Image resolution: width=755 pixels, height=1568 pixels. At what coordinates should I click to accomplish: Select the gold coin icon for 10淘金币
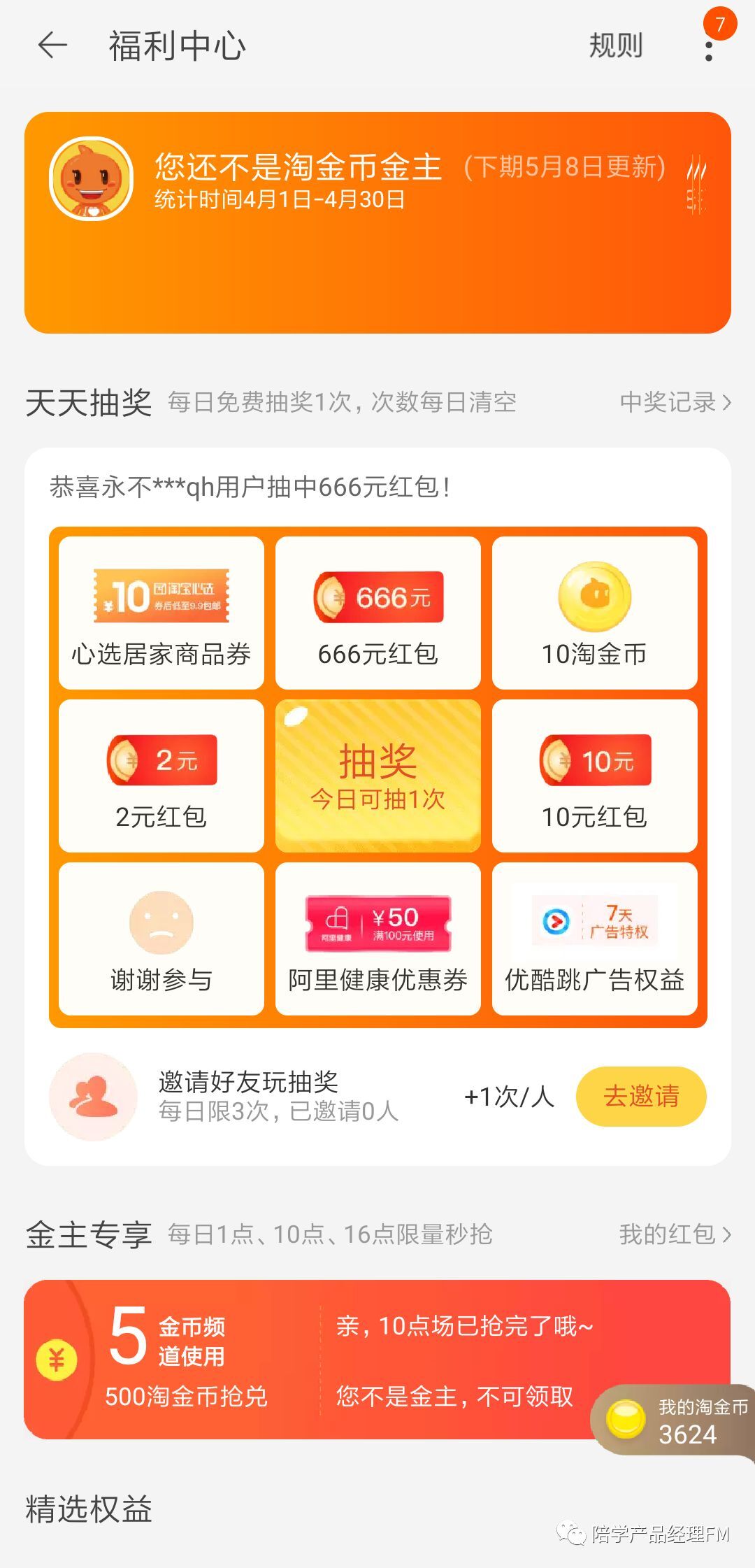(595, 596)
